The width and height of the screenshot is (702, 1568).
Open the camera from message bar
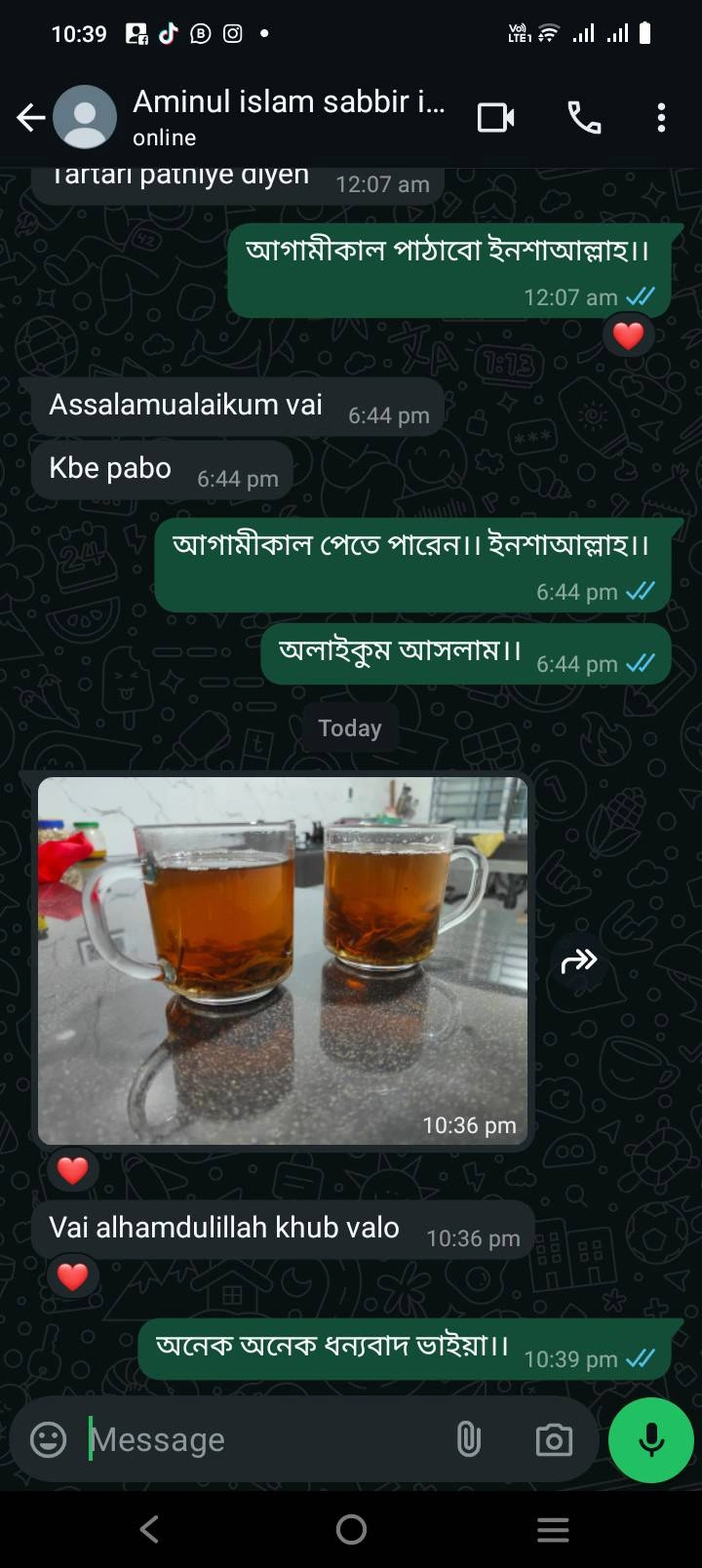(553, 1439)
